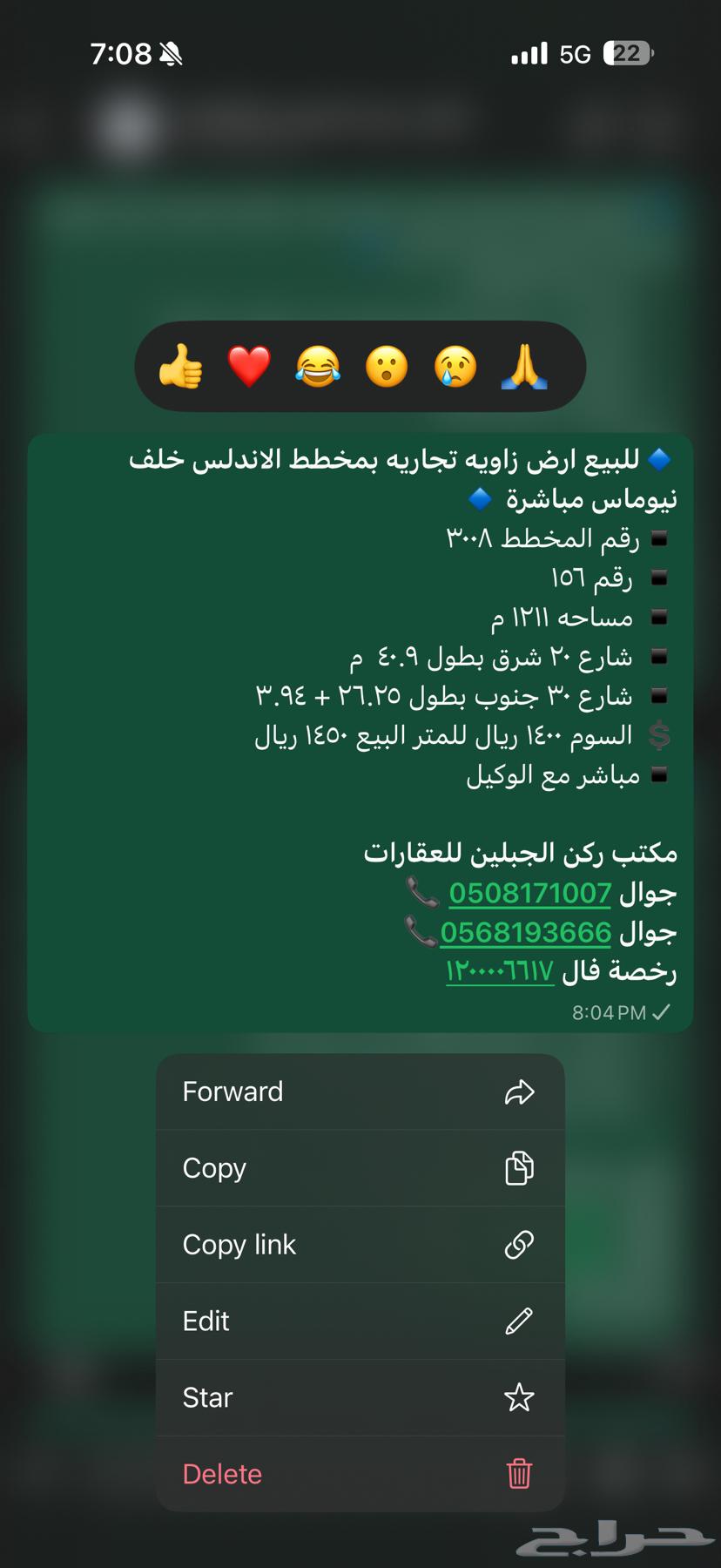721x1568 pixels.
Task: Choose the laughing tears emoji reaction
Action: [x=317, y=366]
